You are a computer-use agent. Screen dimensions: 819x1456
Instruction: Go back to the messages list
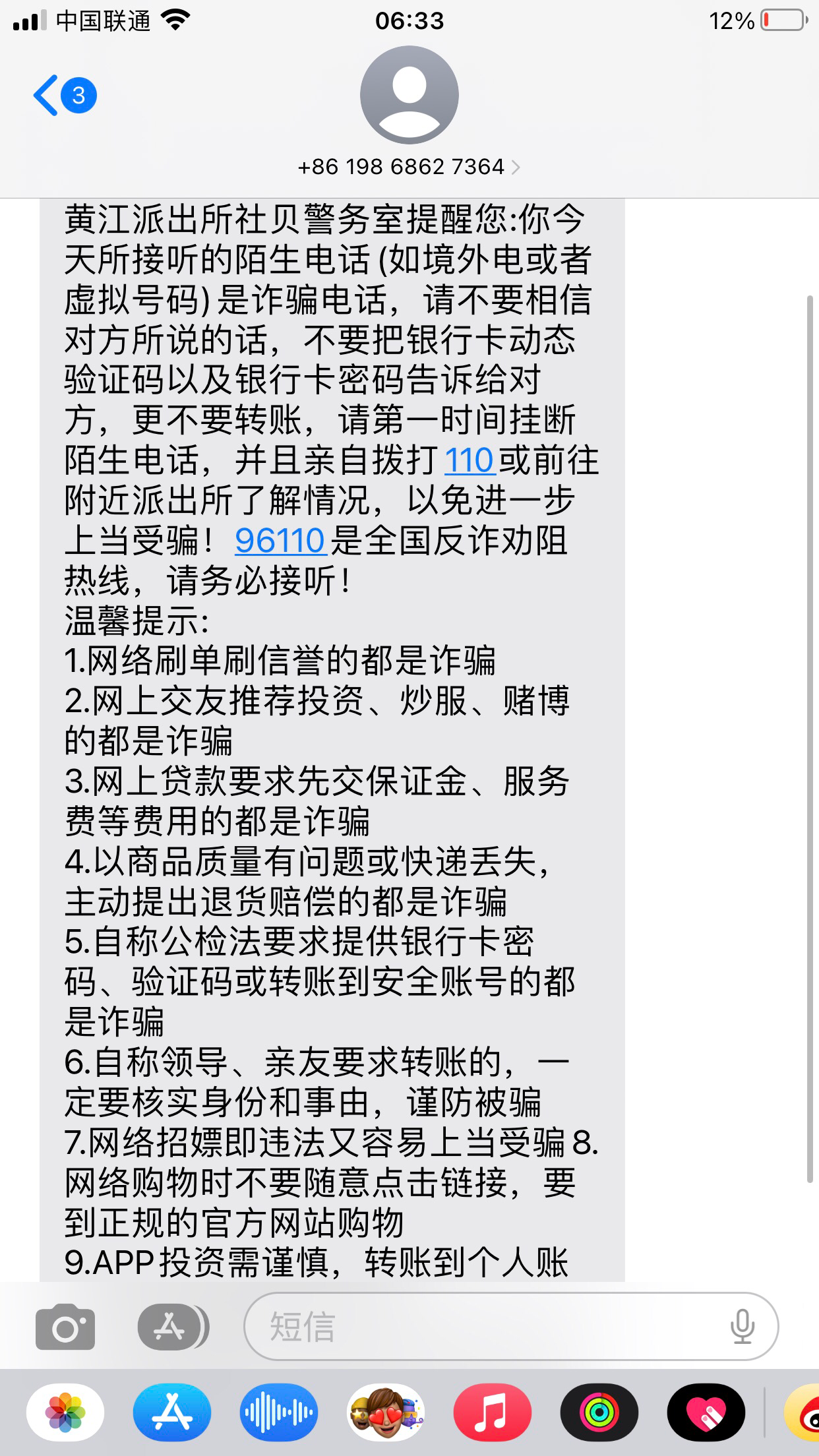[x=63, y=96]
